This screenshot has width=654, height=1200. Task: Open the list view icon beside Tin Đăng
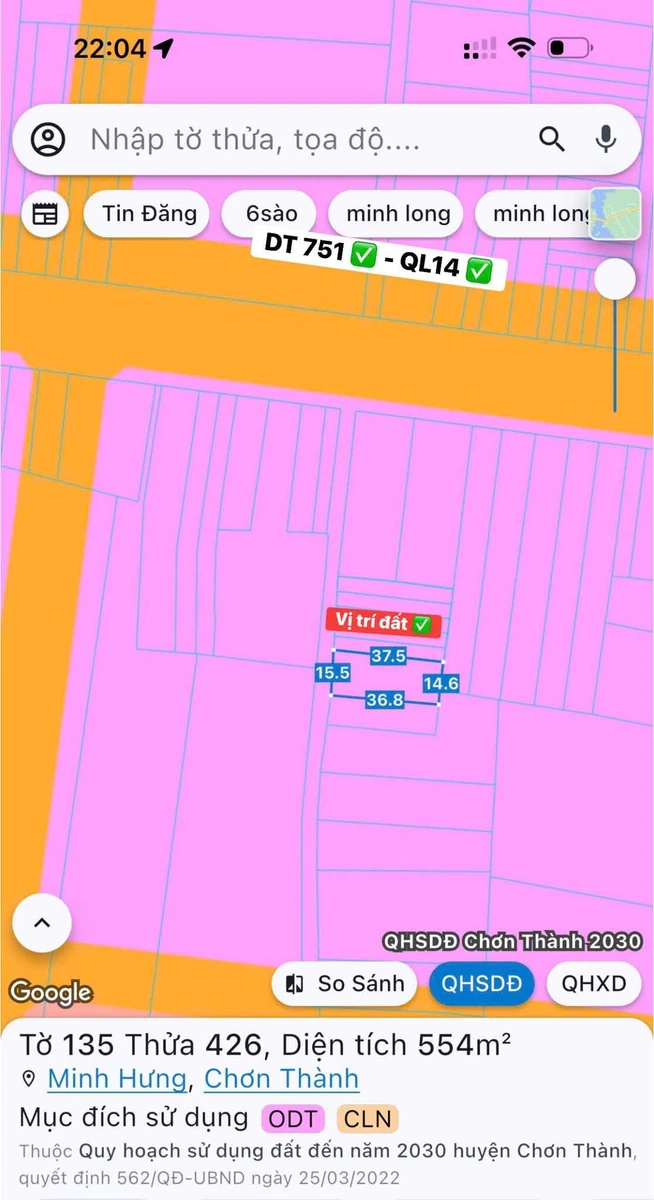pos(45,214)
